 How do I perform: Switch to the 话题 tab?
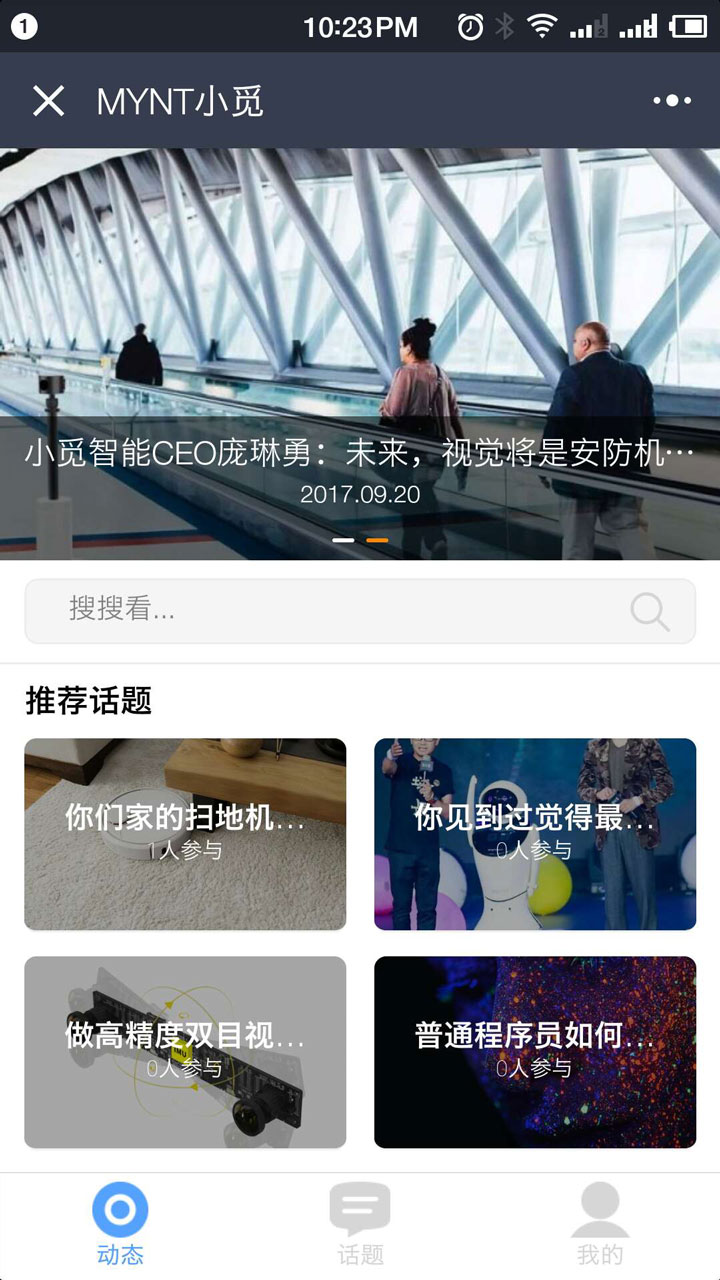[x=360, y=1225]
